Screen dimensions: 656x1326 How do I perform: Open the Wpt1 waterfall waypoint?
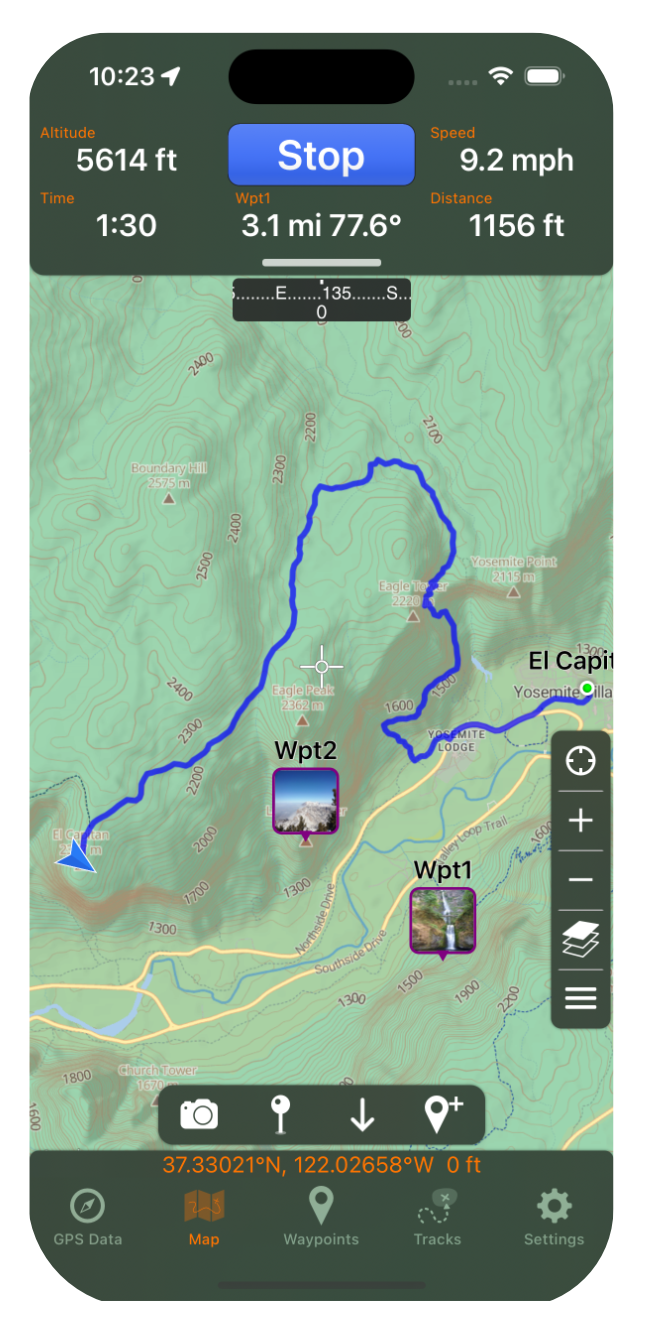pos(442,920)
